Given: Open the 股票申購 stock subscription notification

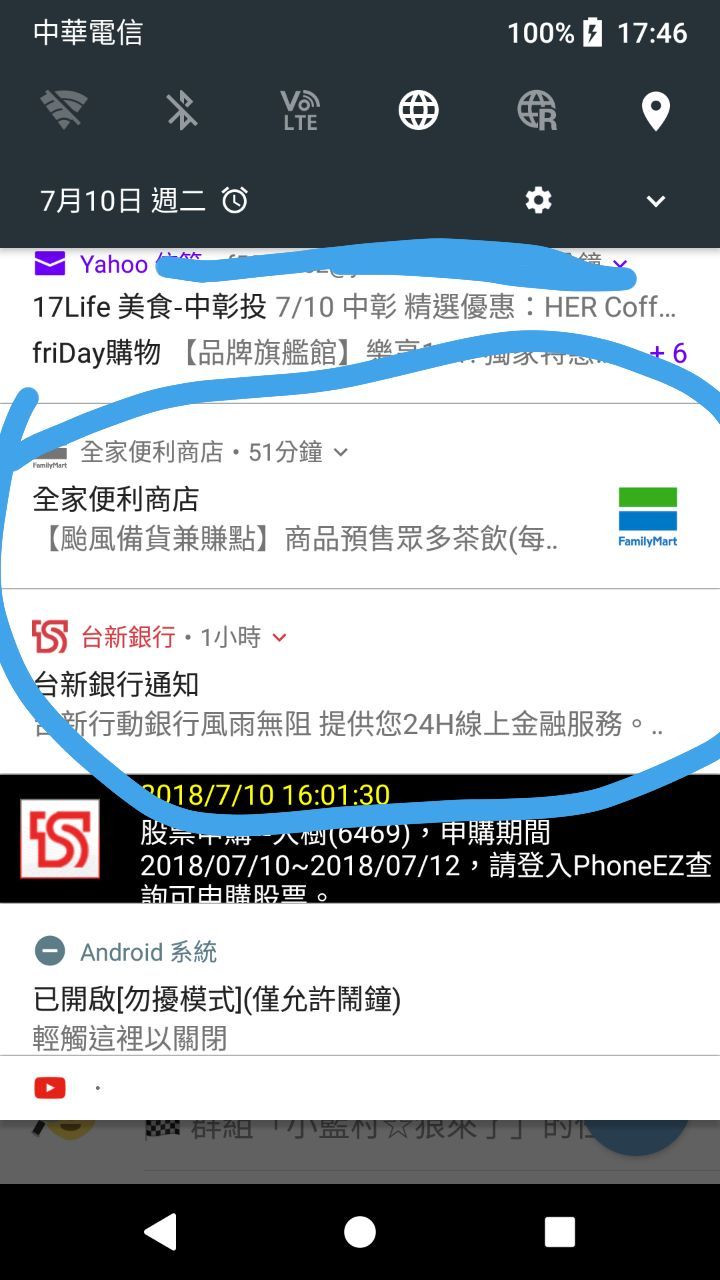Looking at the screenshot, I should click(400, 850).
